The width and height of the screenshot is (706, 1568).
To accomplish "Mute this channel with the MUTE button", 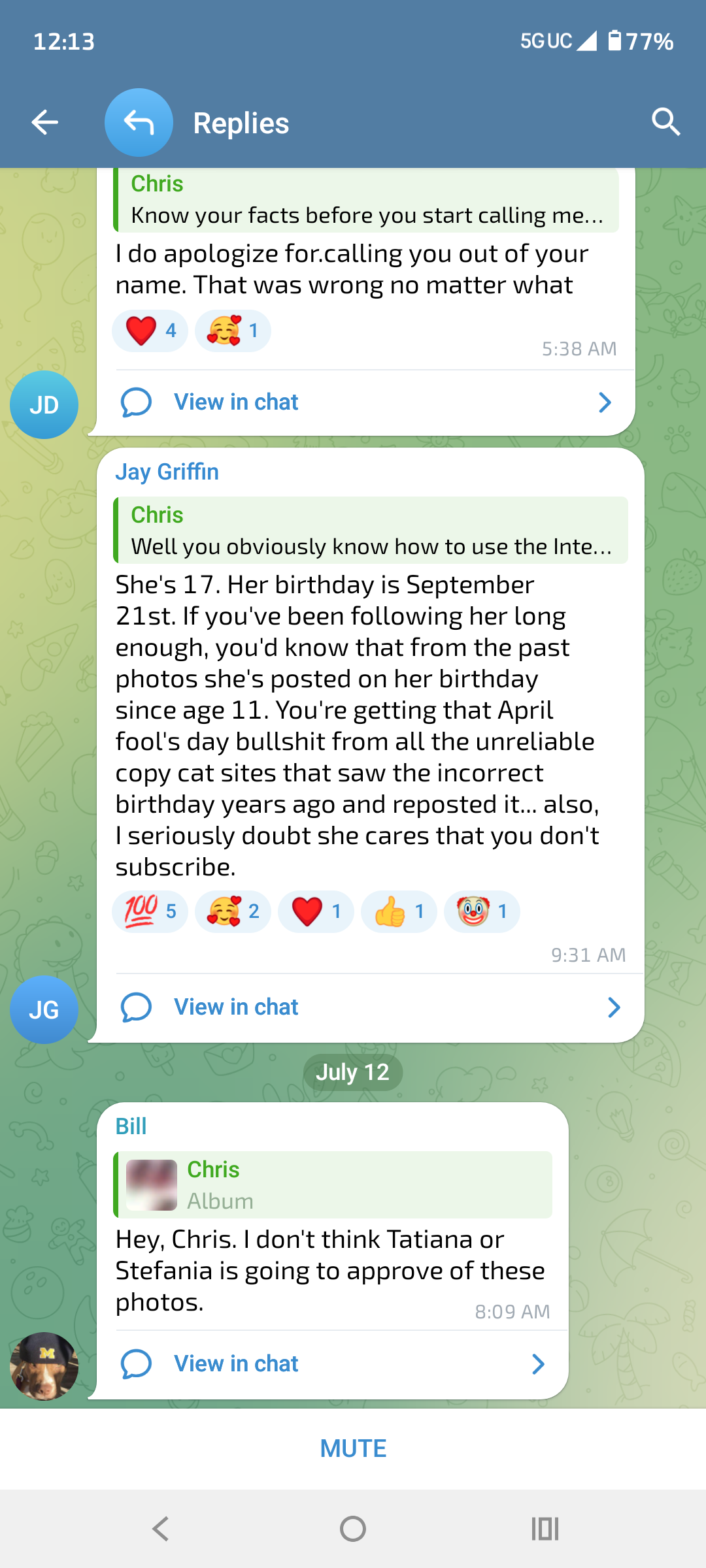I will [x=353, y=1448].
